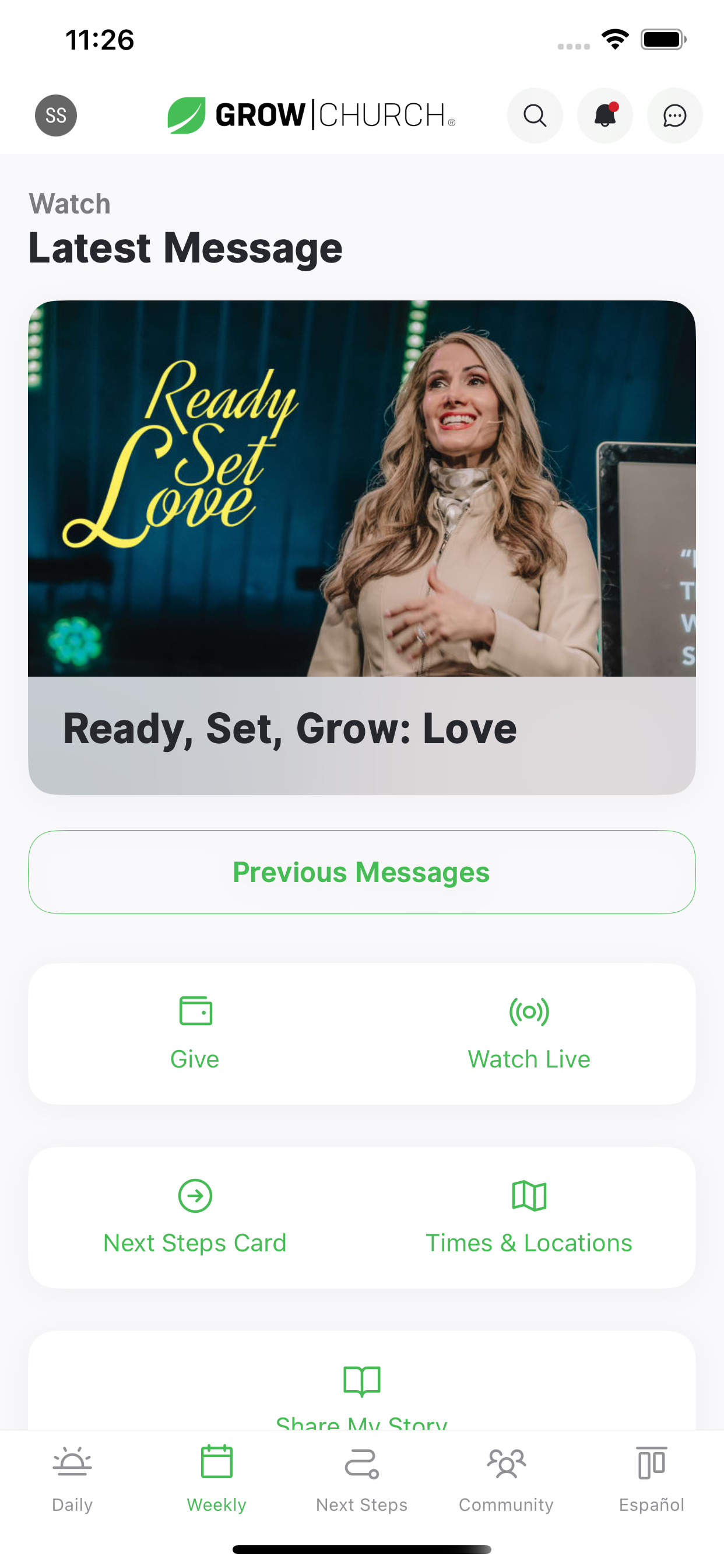Select the Watch Live broadcast icon
The width and height of the screenshot is (724, 1568).
point(528,1011)
